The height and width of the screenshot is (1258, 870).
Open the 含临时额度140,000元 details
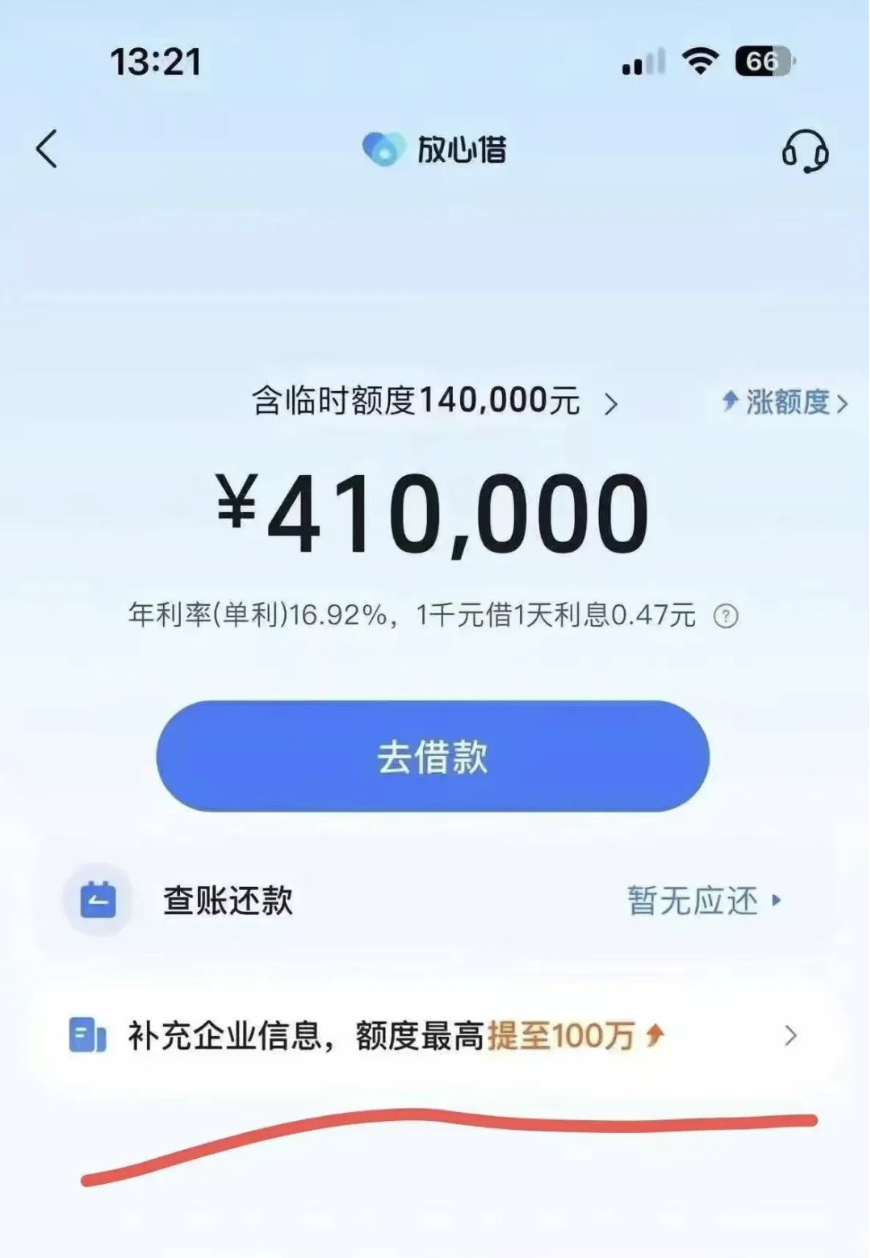click(x=435, y=403)
